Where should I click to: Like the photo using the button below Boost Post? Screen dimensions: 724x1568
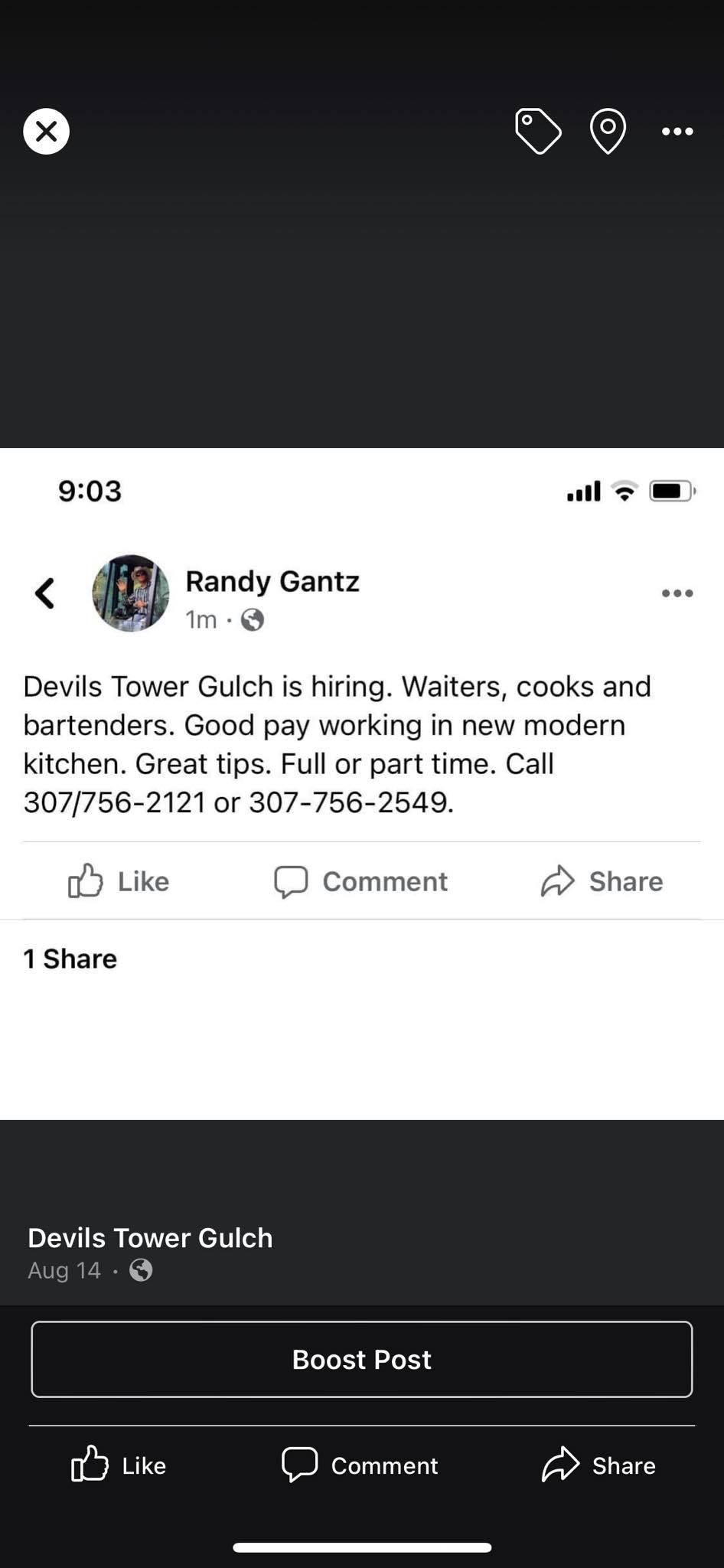pyautogui.click(x=119, y=1465)
